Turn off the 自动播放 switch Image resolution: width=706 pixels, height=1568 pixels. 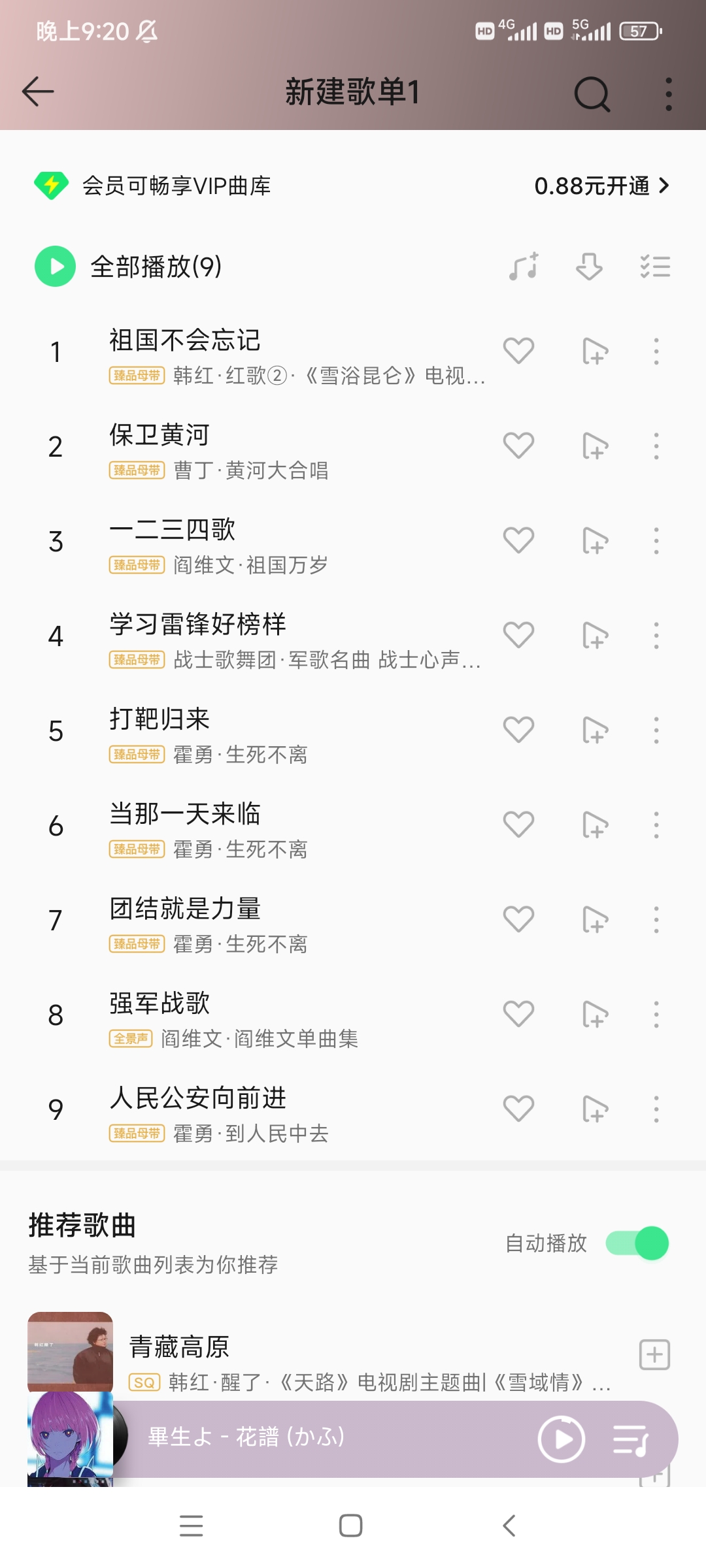637,1243
